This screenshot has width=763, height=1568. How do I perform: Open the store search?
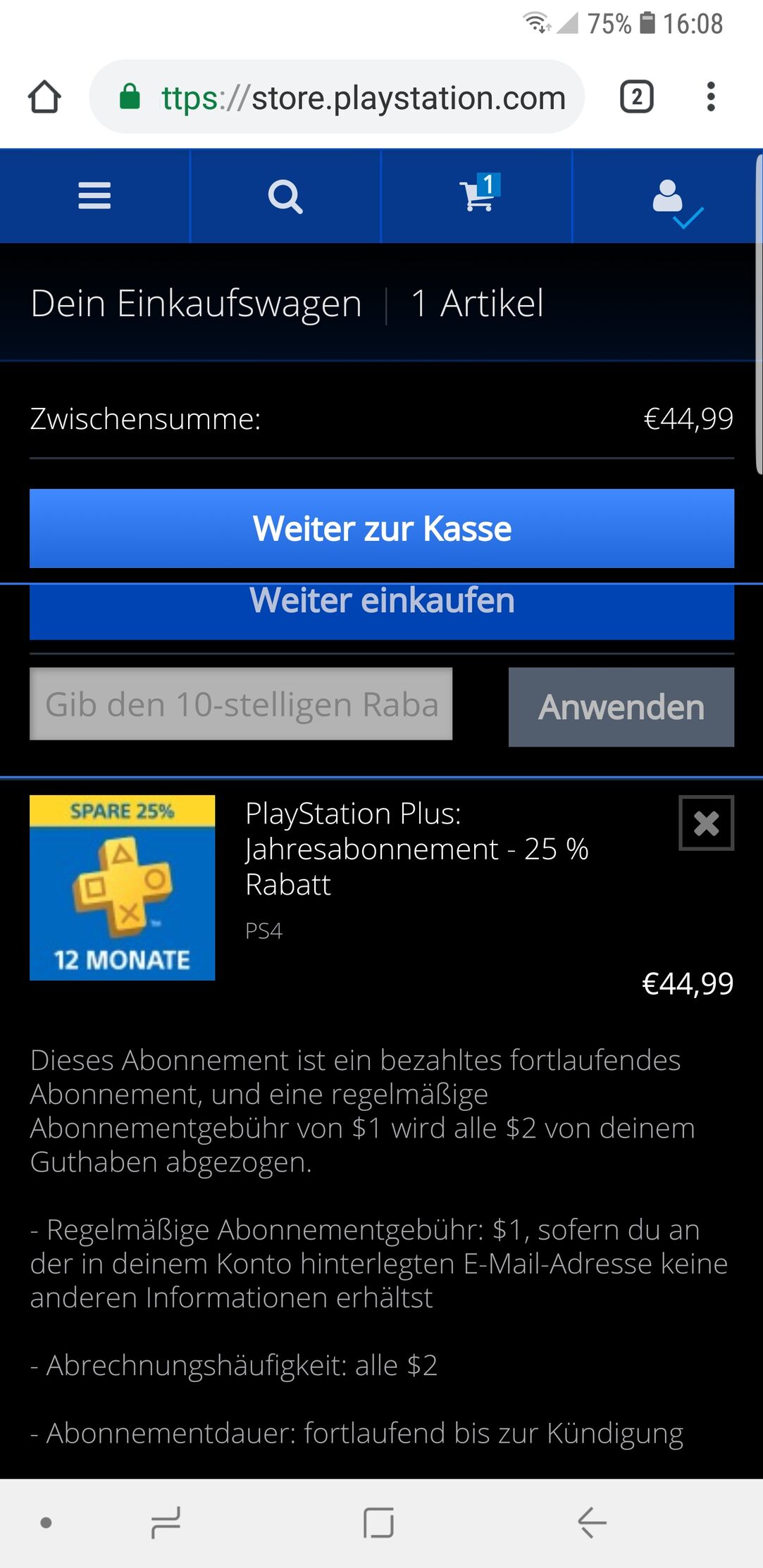pos(285,196)
